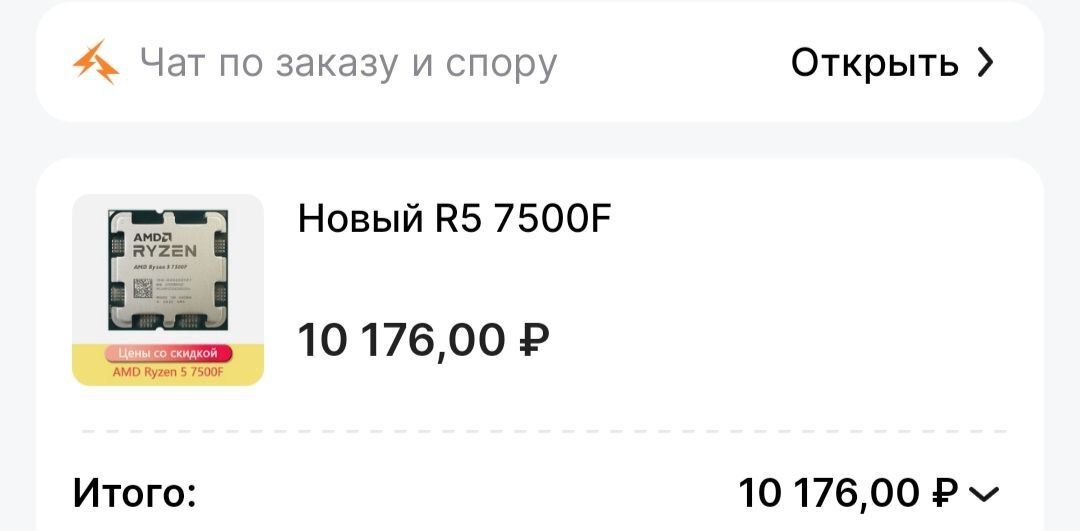
Task: Open the order and dispute chat
Action: tap(892, 64)
